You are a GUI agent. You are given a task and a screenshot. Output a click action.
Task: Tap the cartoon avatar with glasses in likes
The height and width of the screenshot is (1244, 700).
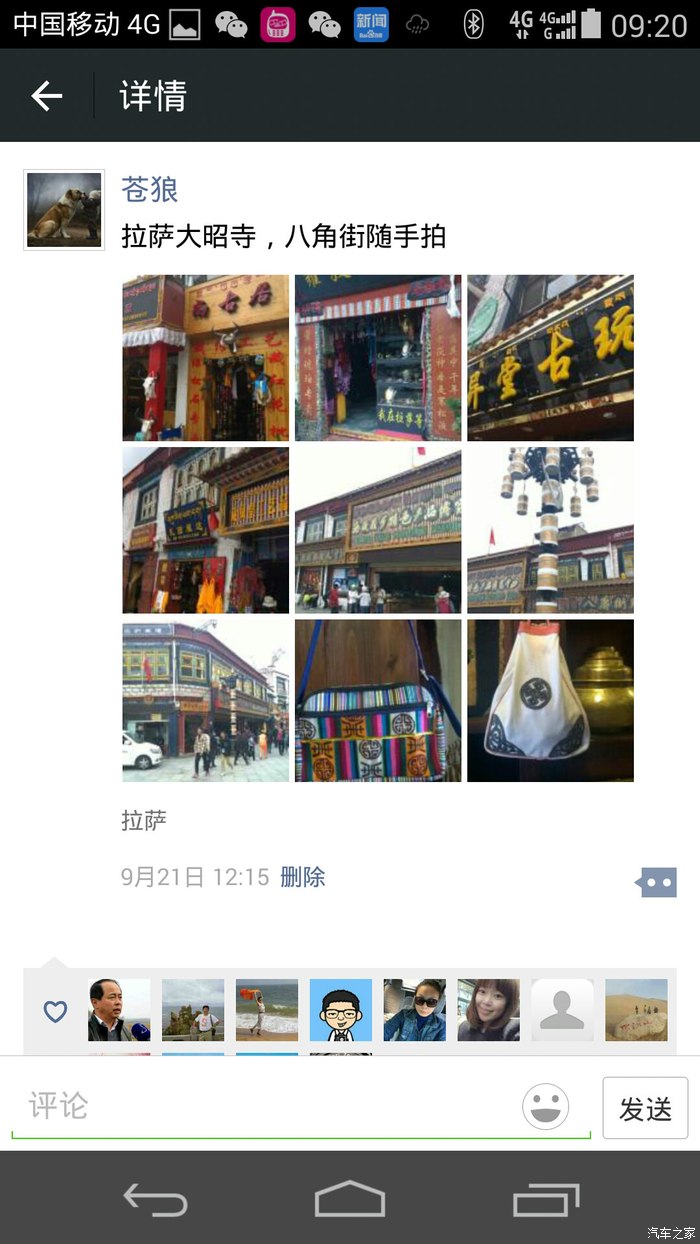(341, 1010)
